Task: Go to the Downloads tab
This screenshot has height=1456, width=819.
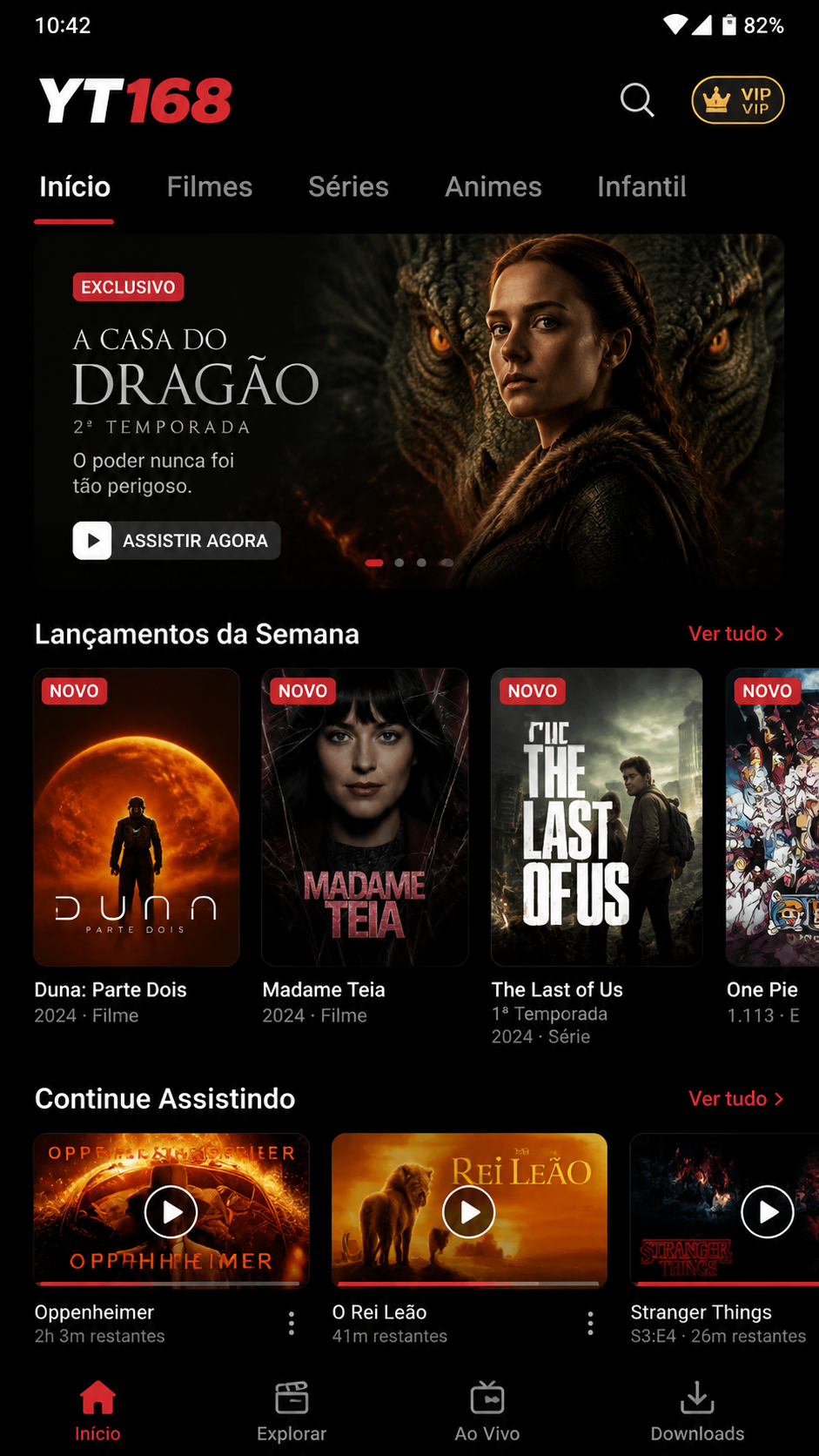Action: [697, 1412]
